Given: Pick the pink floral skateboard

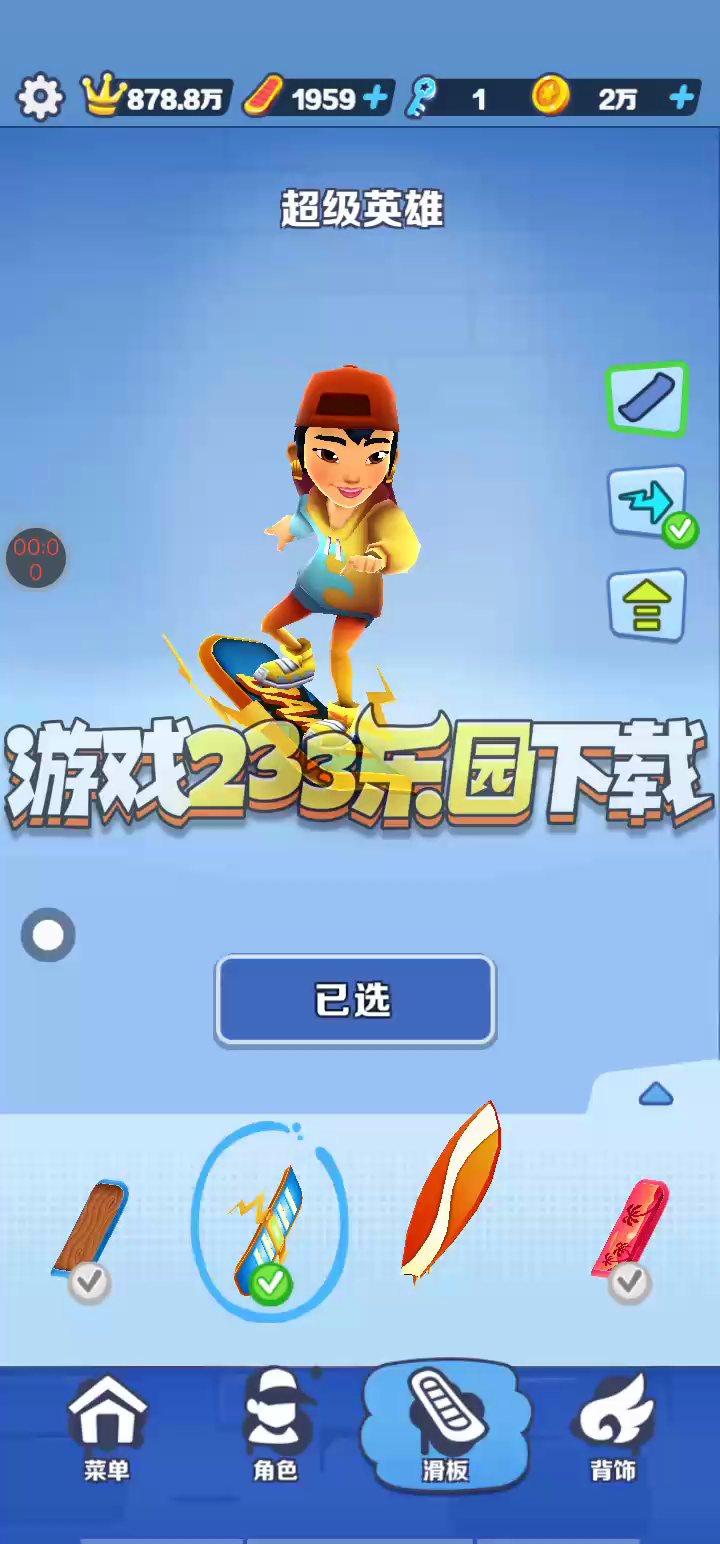Looking at the screenshot, I should 630,1230.
